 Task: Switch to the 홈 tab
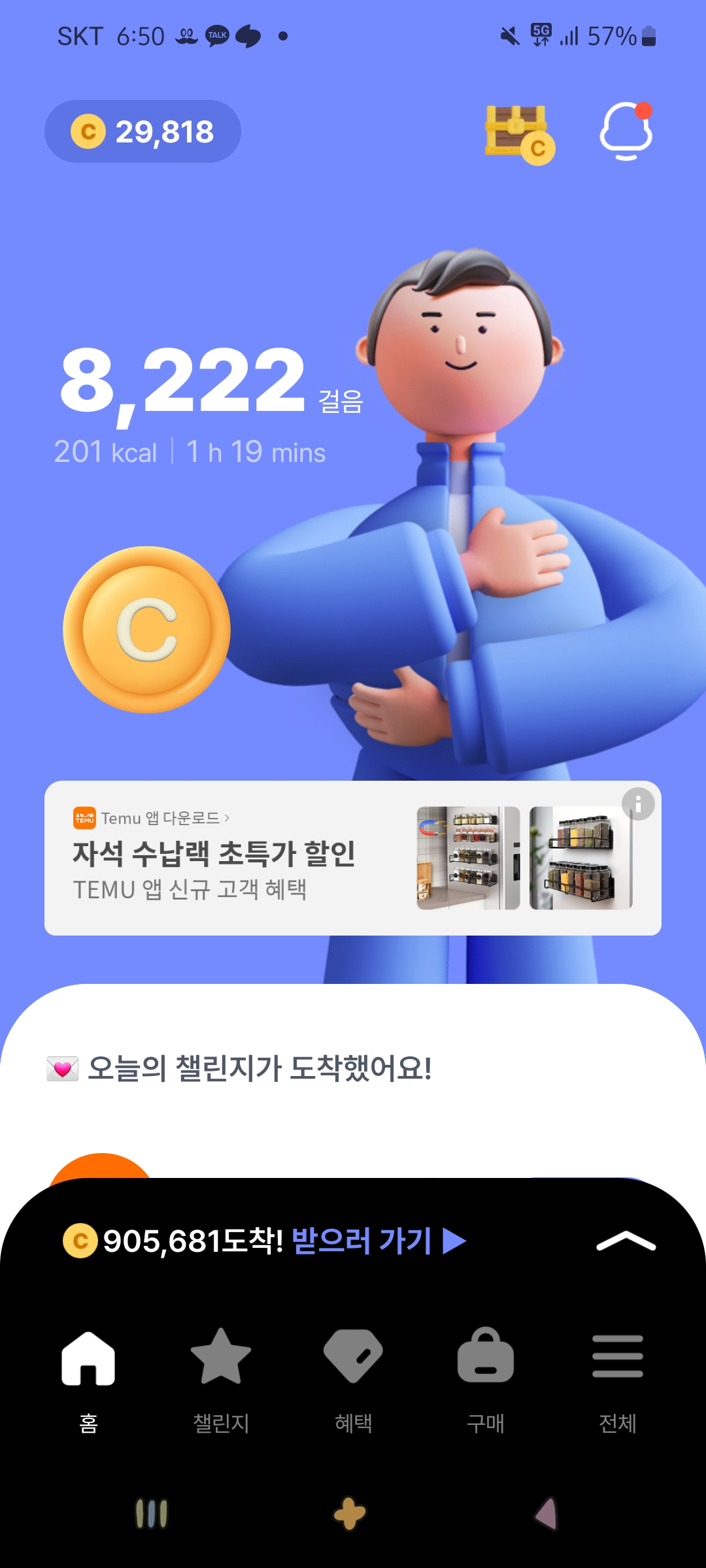[x=88, y=1376]
